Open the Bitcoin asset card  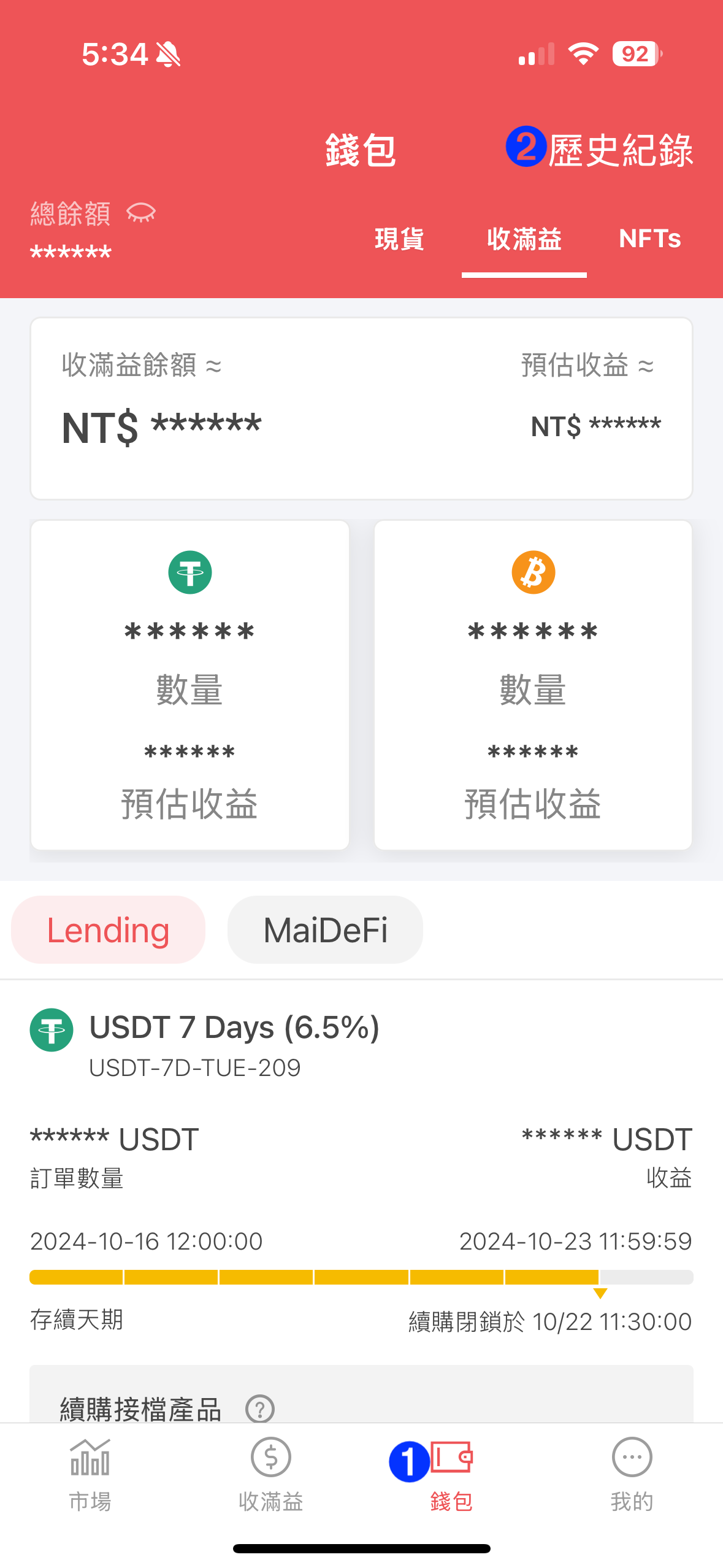pos(533,684)
